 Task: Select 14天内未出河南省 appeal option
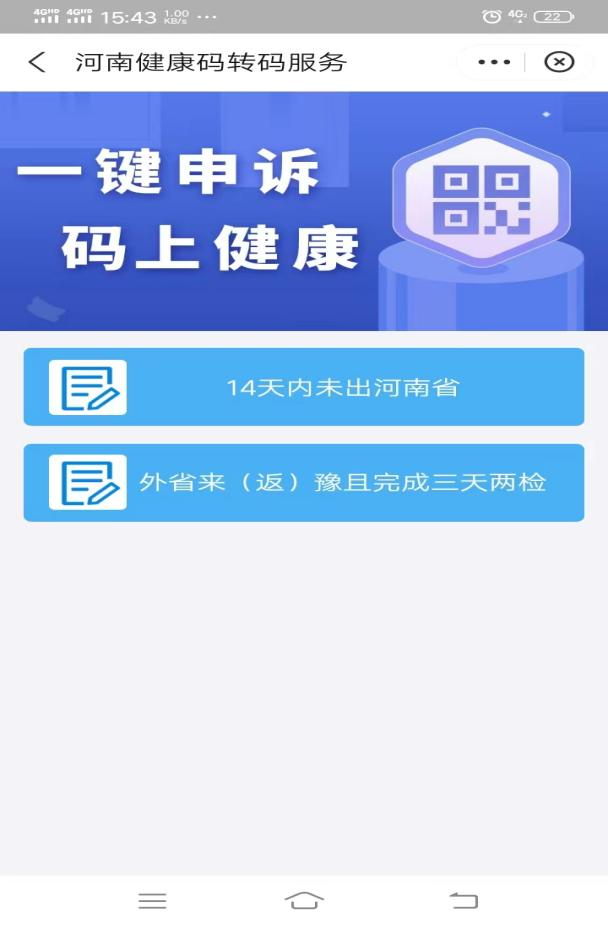pos(304,387)
